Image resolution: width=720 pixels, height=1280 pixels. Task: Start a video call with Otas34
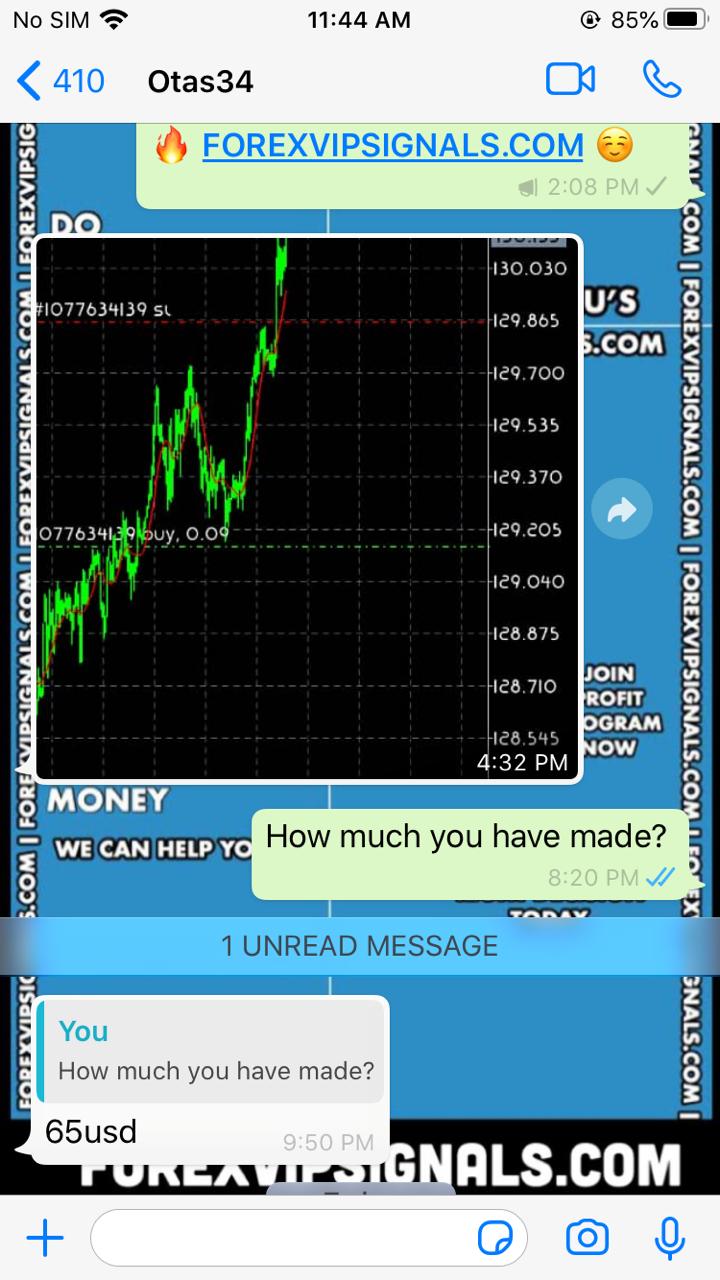pyautogui.click(x=570, y=80)
